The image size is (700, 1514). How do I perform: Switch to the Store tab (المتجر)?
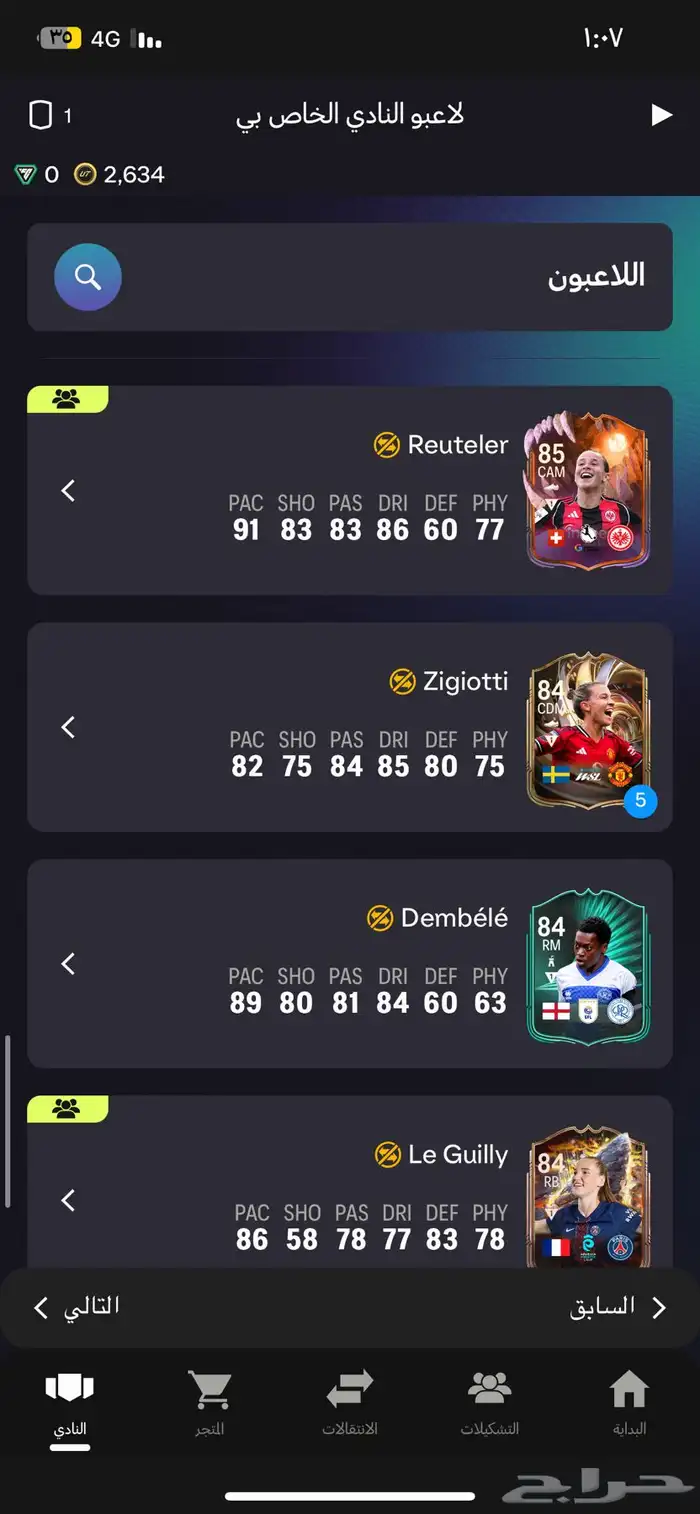tap(210, 1404)
